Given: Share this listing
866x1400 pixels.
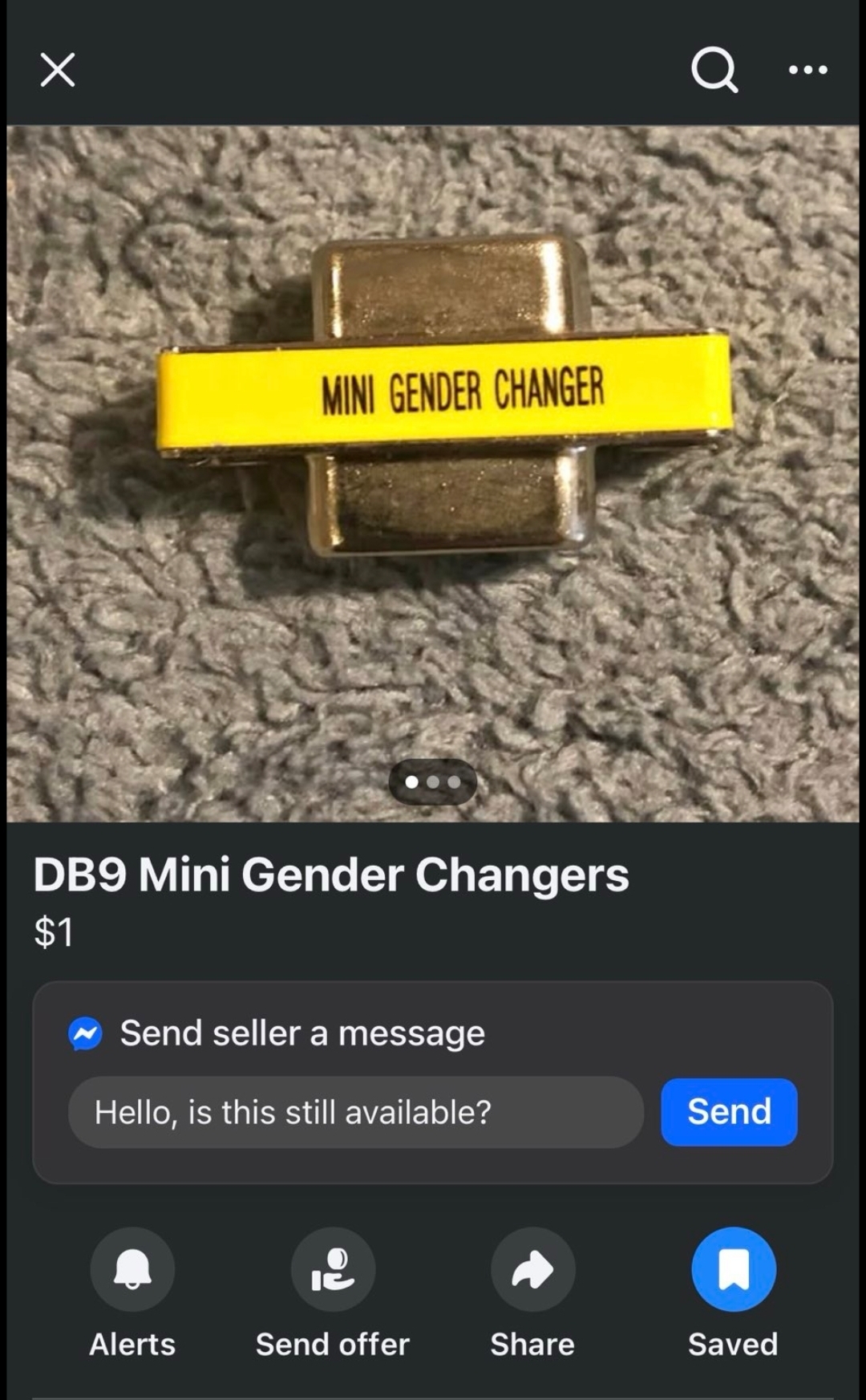Looking at the screenshot, I should point(532,1269).
